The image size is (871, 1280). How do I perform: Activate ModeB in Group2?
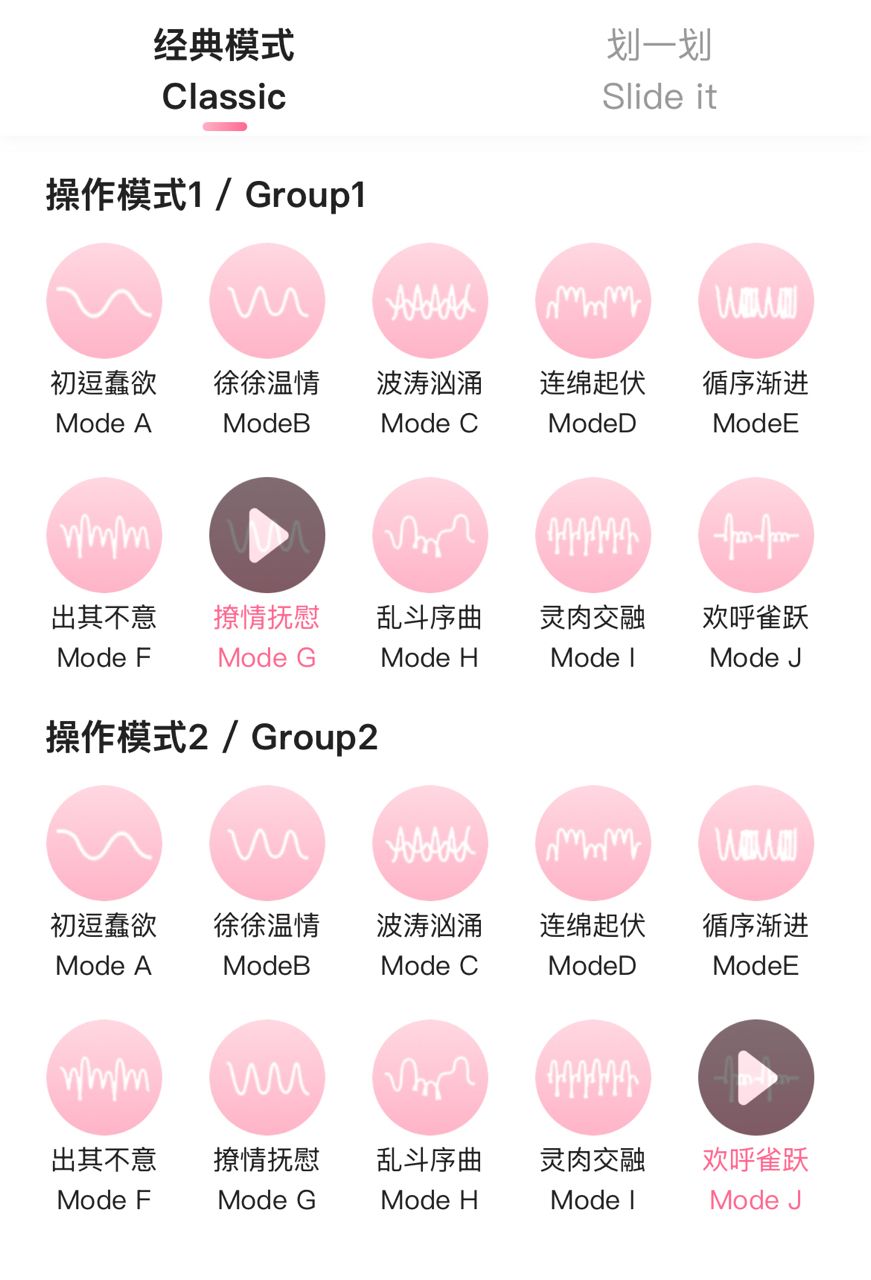tap(267, 843)
